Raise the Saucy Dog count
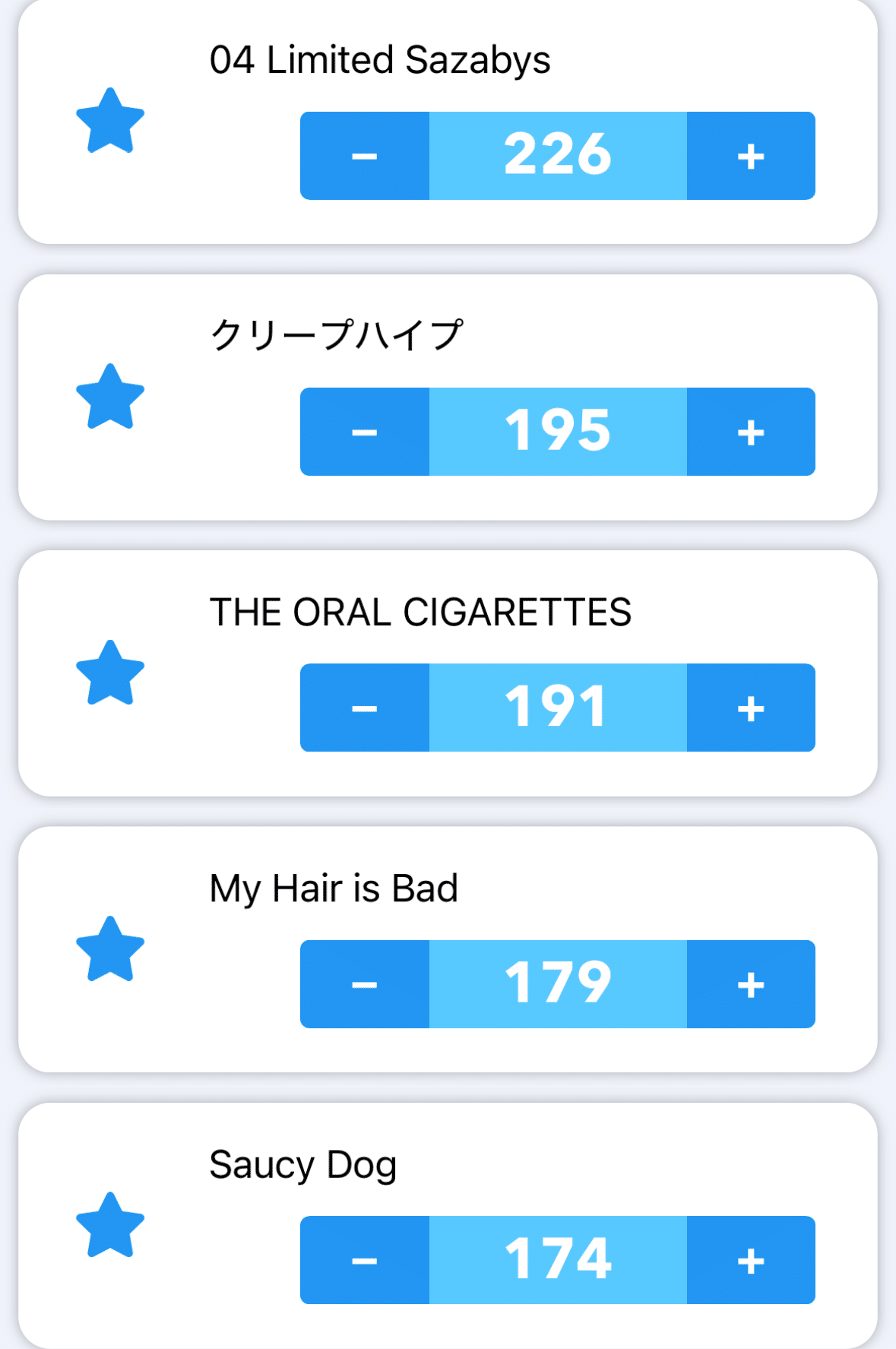896x1349 pixels. pyautogui.click(x=751, y=1260)
